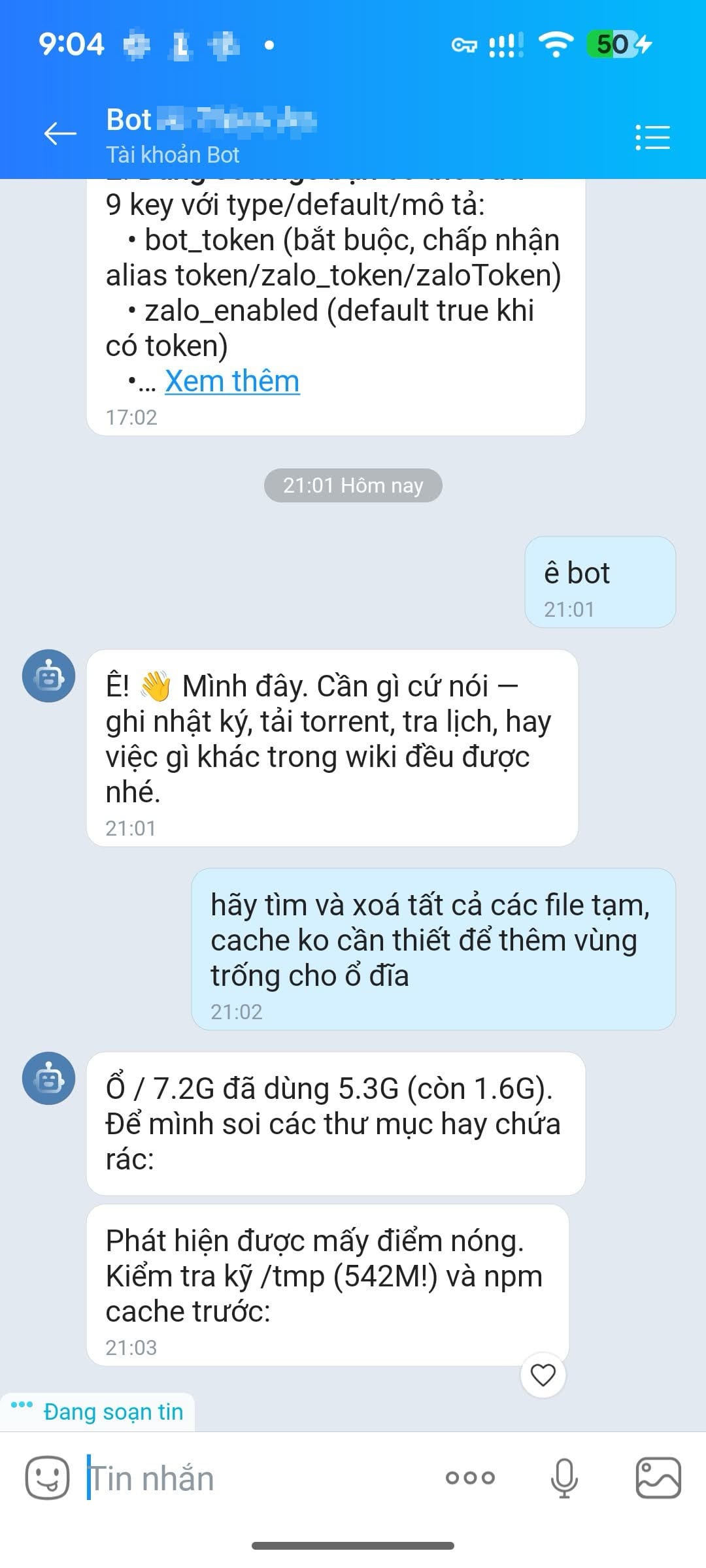The image size is (706, 1568).
Task: Open the chat options list menu
Action: coord(652,137)
